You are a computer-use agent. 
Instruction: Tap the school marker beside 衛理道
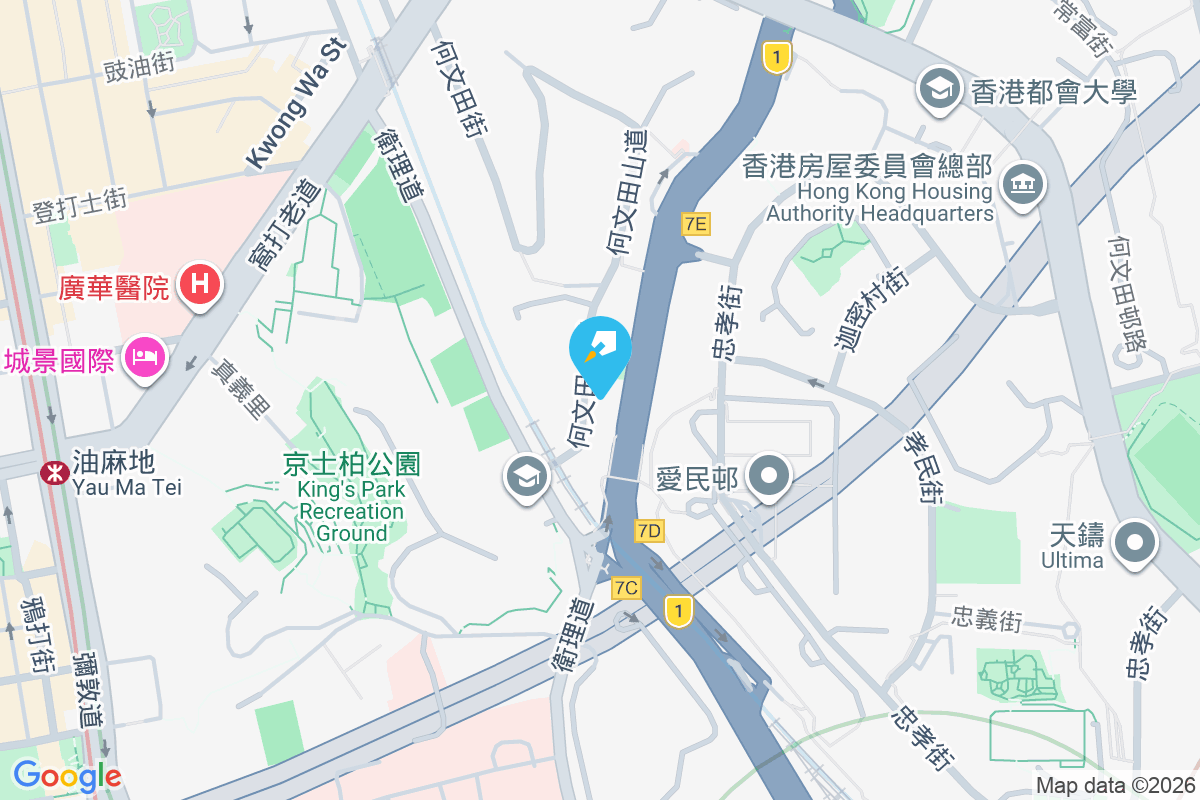[x=526, y=477]
